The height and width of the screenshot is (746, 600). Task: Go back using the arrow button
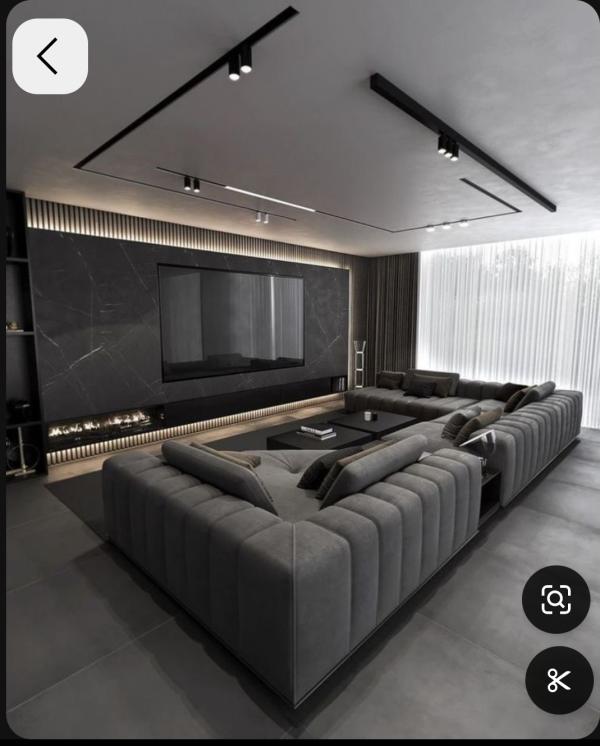49,56
